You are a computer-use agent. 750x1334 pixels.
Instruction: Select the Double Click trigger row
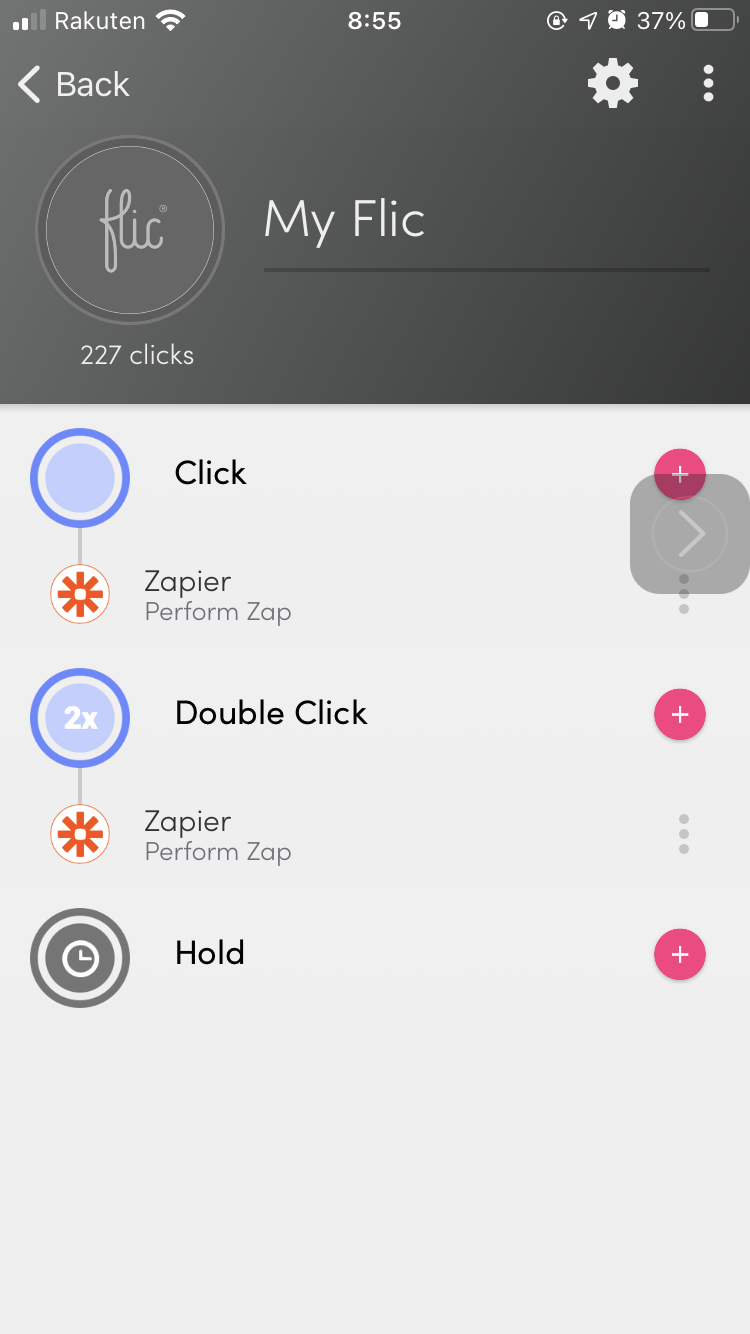pos(271,714)
